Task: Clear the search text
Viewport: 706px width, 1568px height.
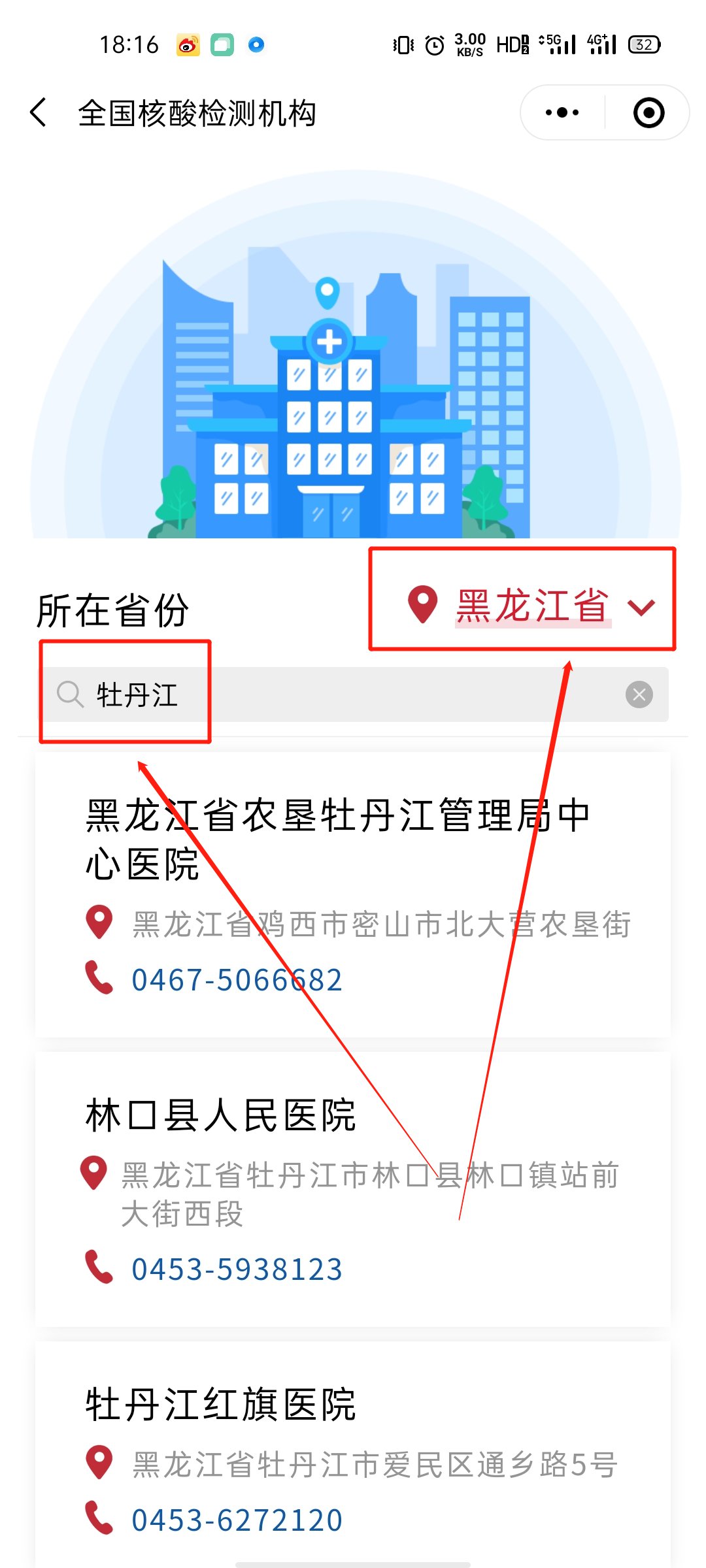Action: click(639, 694)
